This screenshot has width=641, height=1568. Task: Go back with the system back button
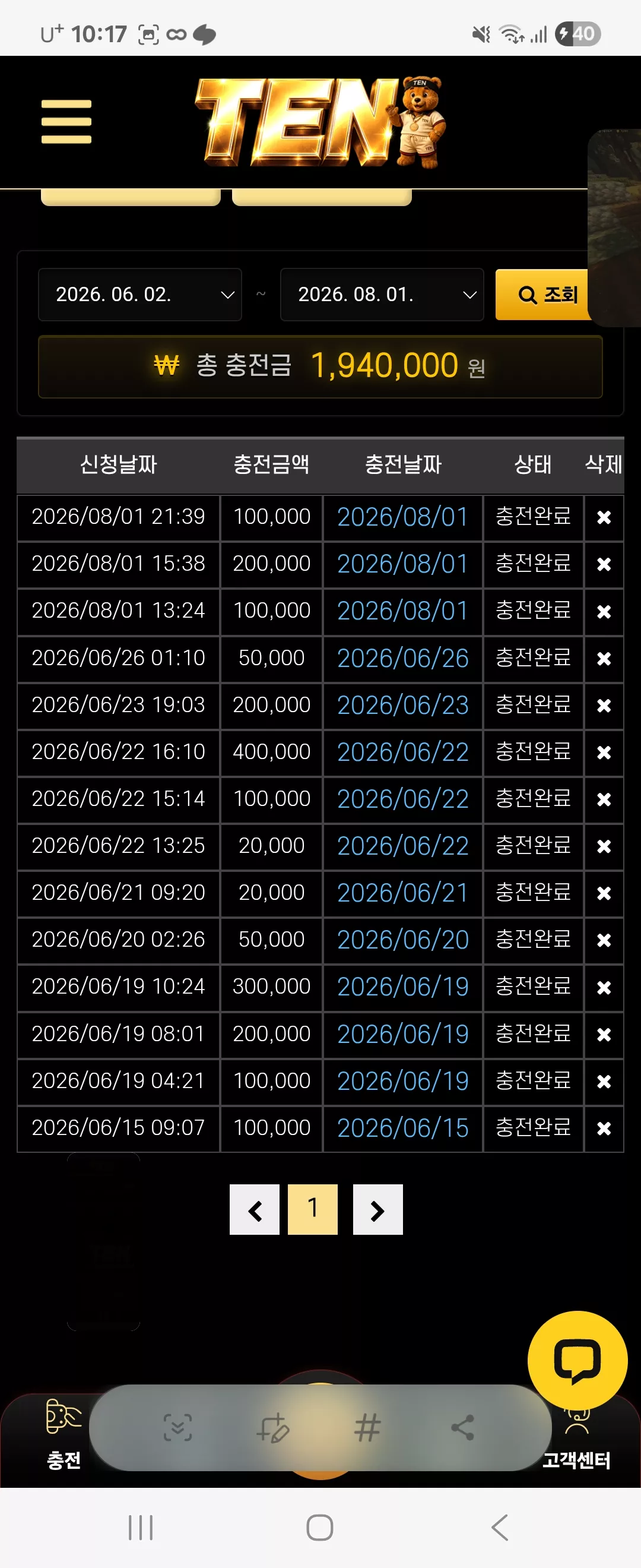point(499,1527)
